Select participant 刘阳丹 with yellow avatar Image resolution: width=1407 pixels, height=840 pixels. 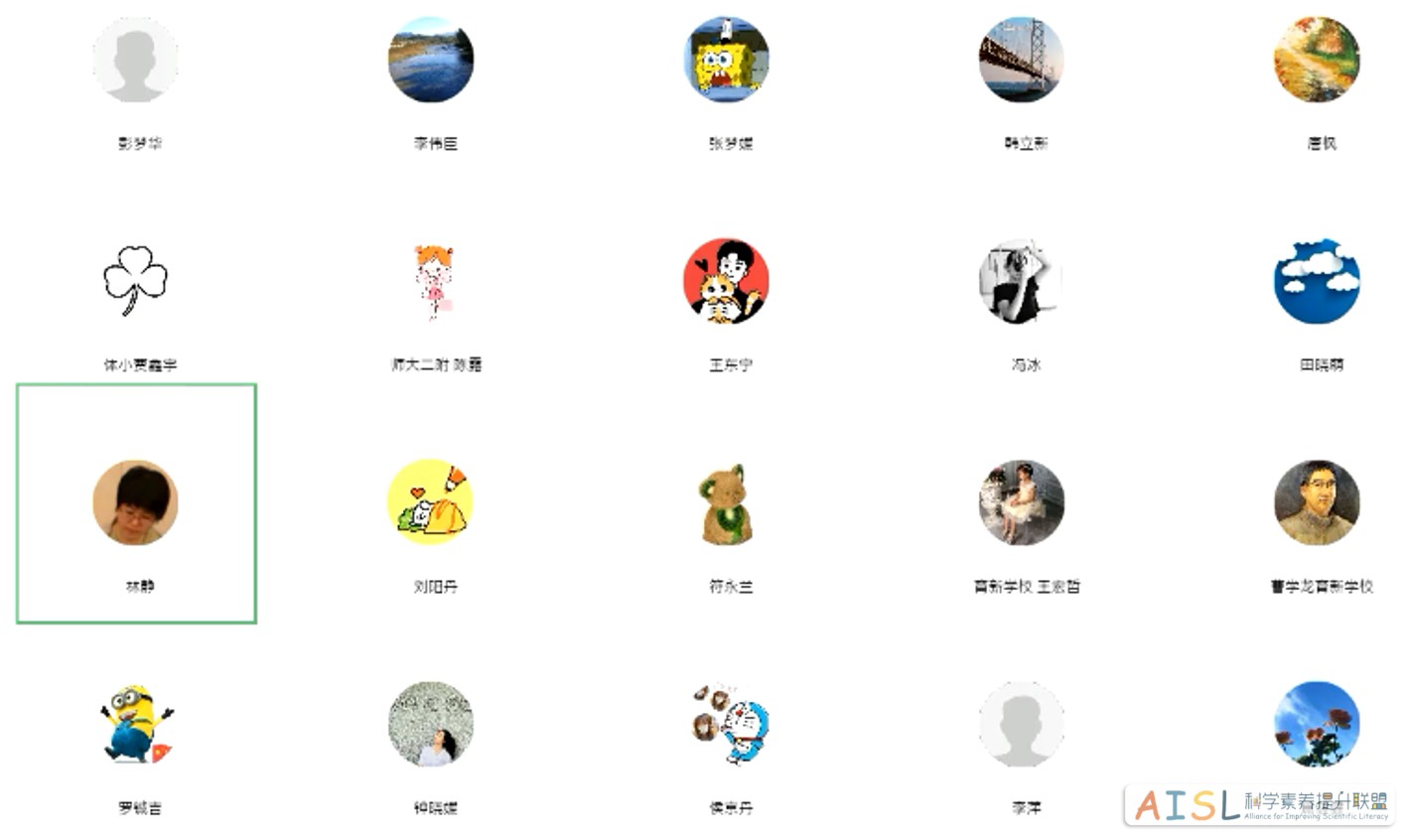coord(431,503)
